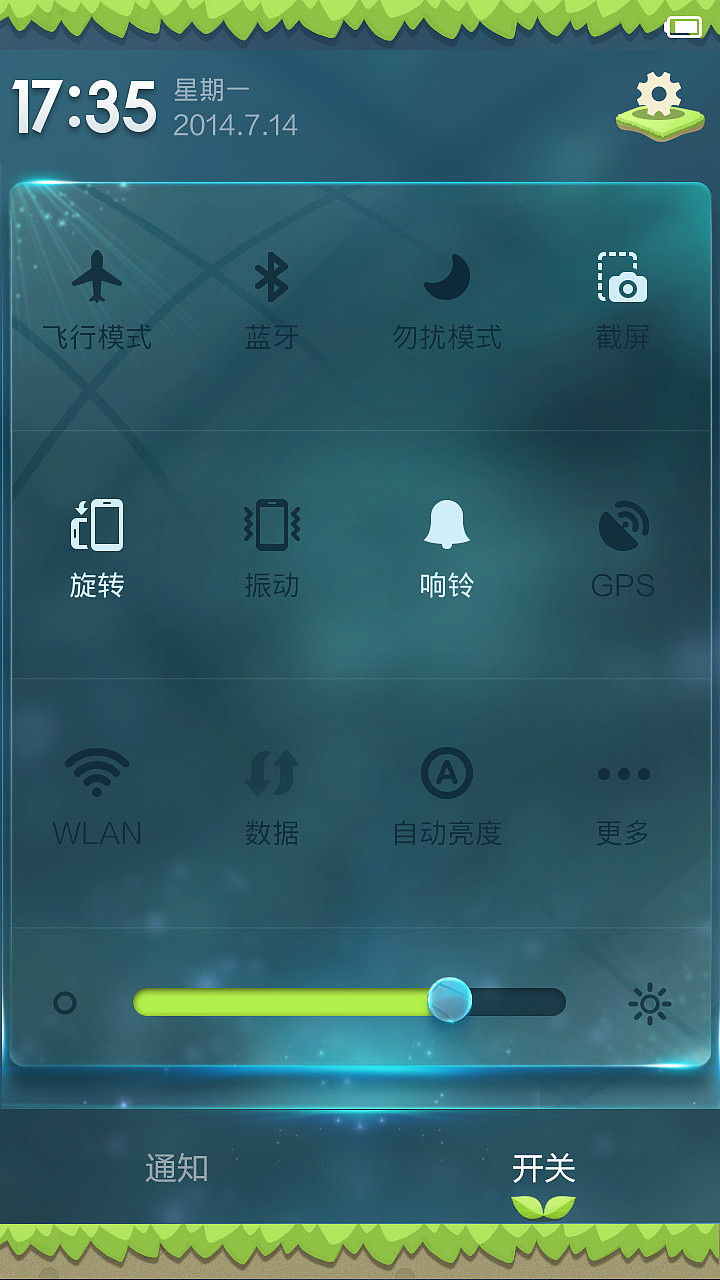
Task: Enable do not disturb (勿扰模式)
Action: point(447,297)
